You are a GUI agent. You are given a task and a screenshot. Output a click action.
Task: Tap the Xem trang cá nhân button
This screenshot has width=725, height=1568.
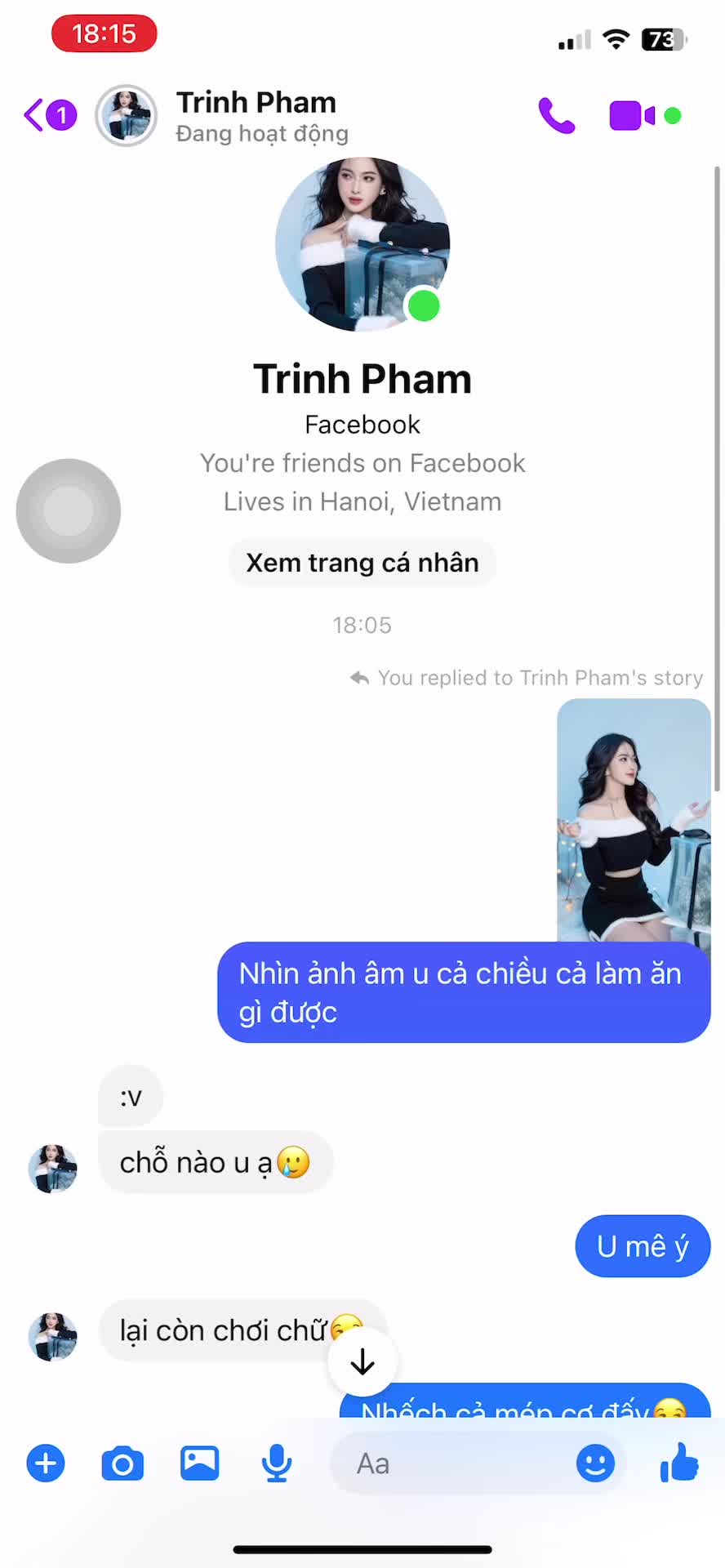[362, 563]
